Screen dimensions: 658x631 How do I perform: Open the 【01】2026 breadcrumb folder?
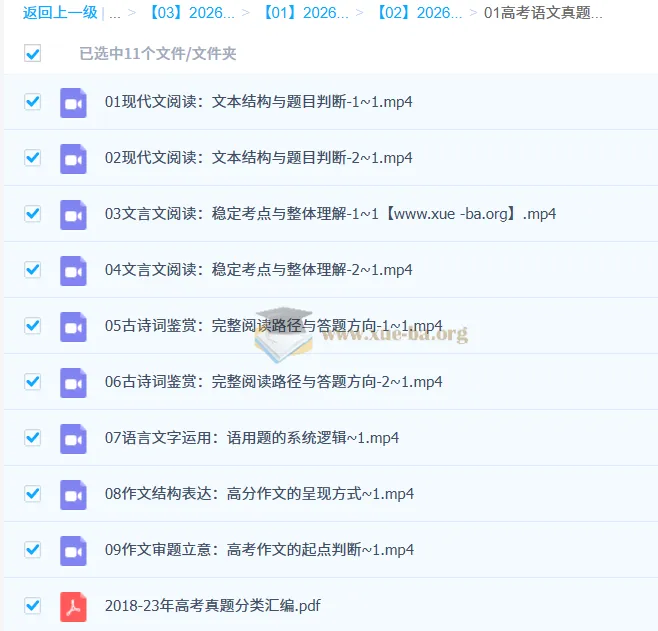point(304,13)
